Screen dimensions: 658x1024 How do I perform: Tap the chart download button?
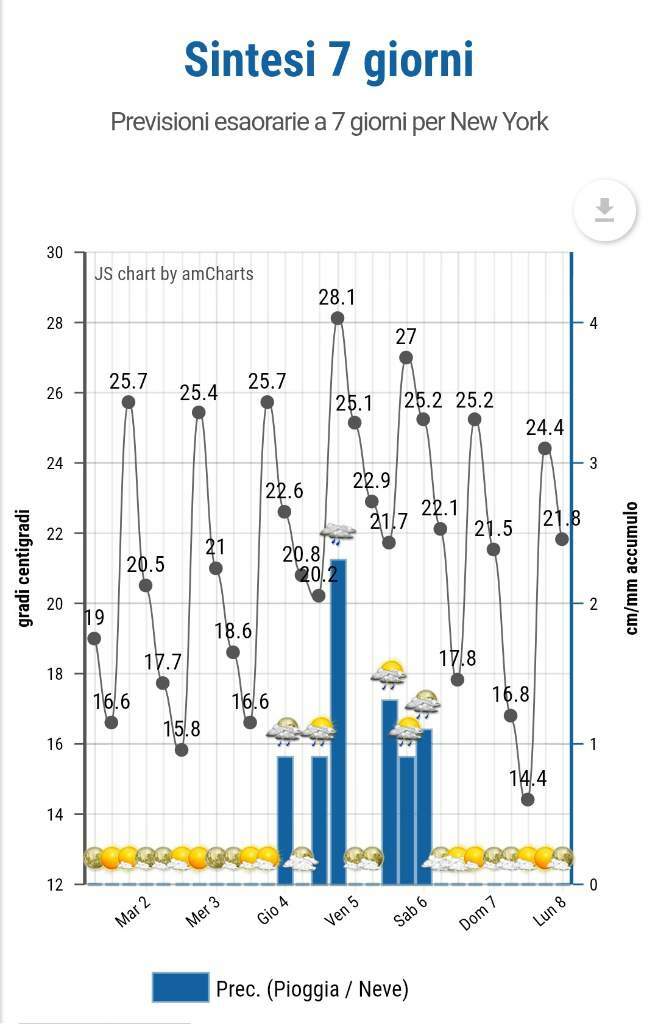point(604,211)
